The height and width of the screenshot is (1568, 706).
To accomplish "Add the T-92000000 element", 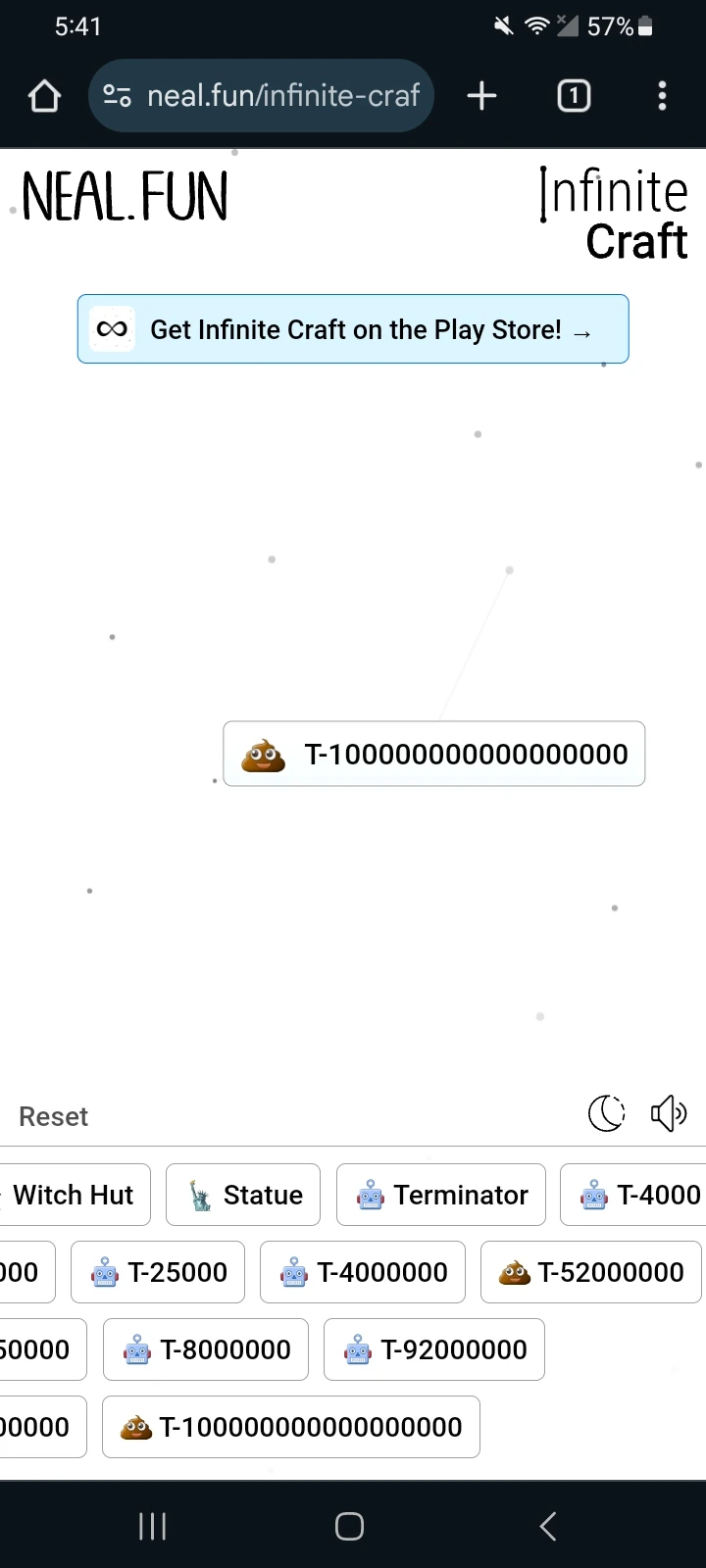I will [x=434, y=1349].
